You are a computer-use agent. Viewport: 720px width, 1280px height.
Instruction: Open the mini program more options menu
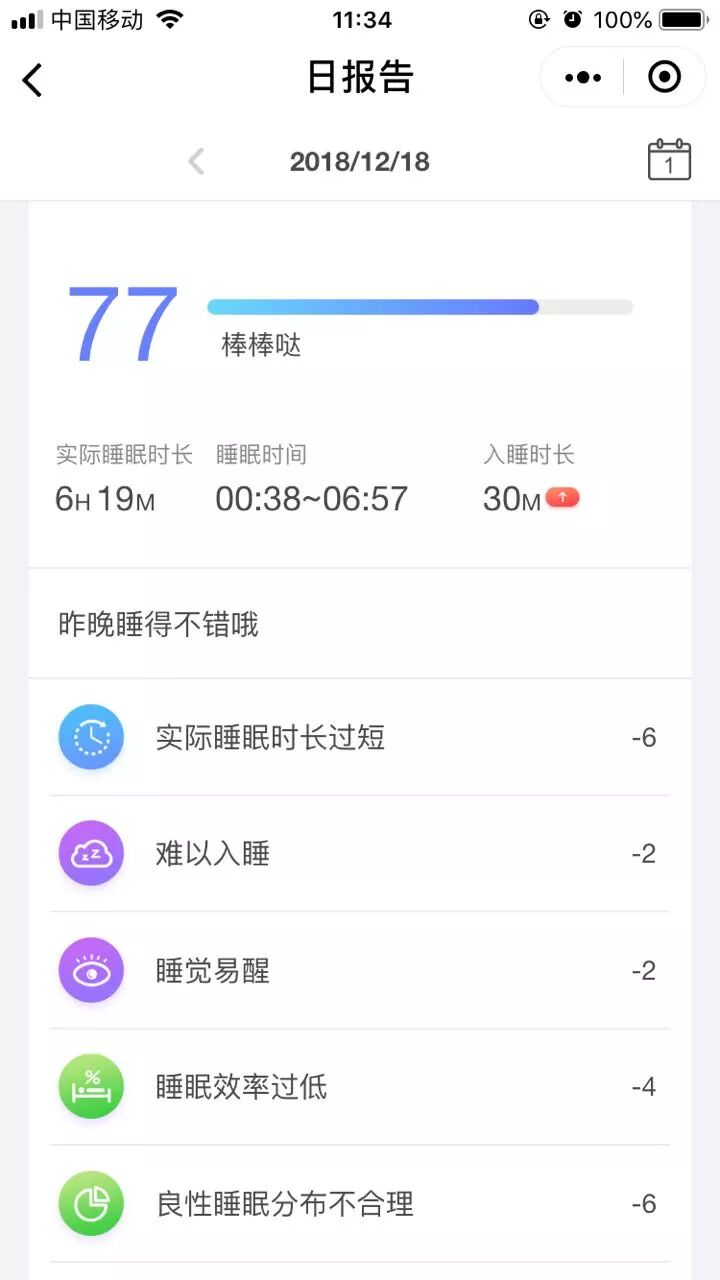pos(583,77)
